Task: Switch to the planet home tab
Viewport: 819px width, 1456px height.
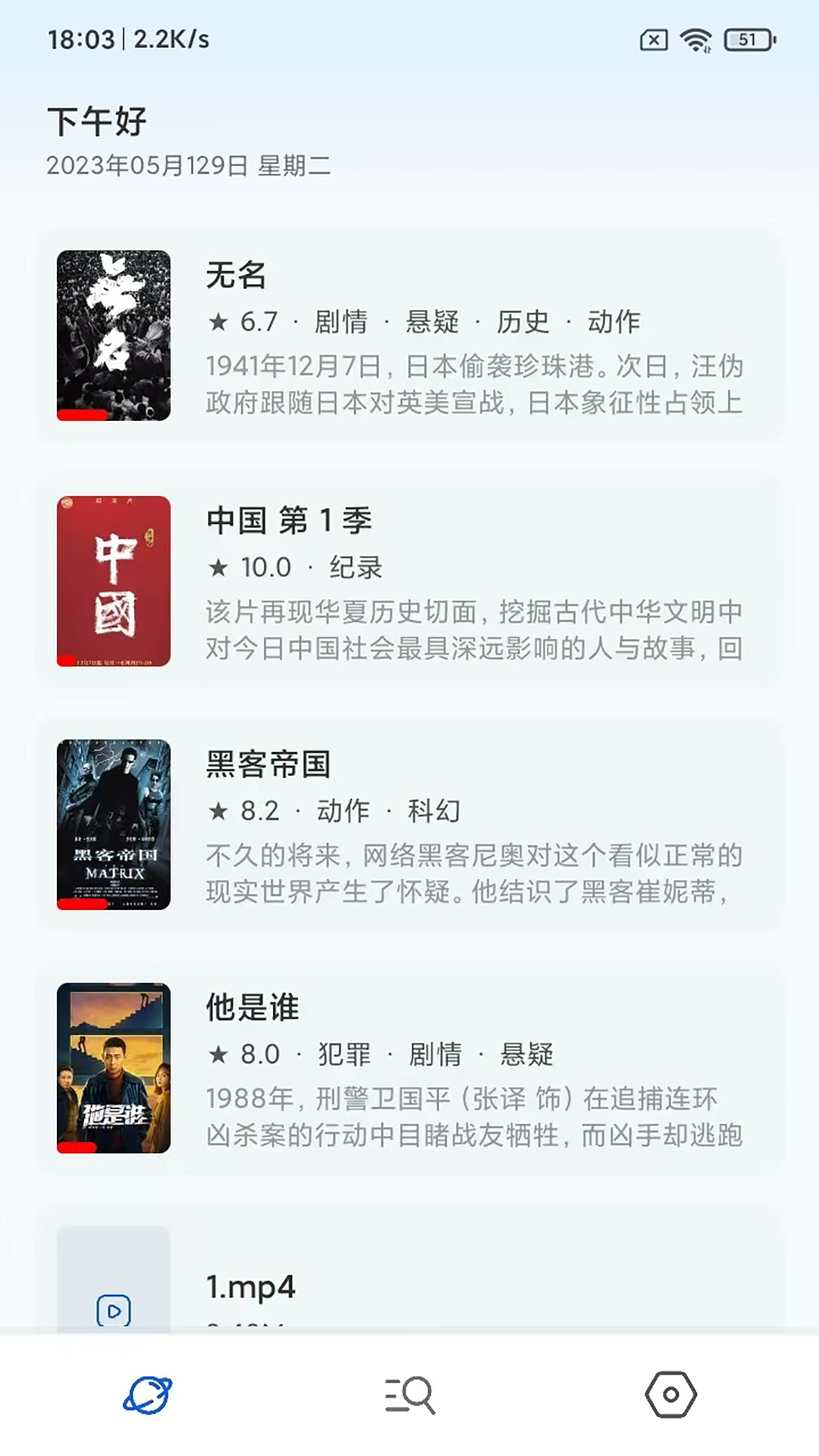Action: click(x=148, y=1394)
